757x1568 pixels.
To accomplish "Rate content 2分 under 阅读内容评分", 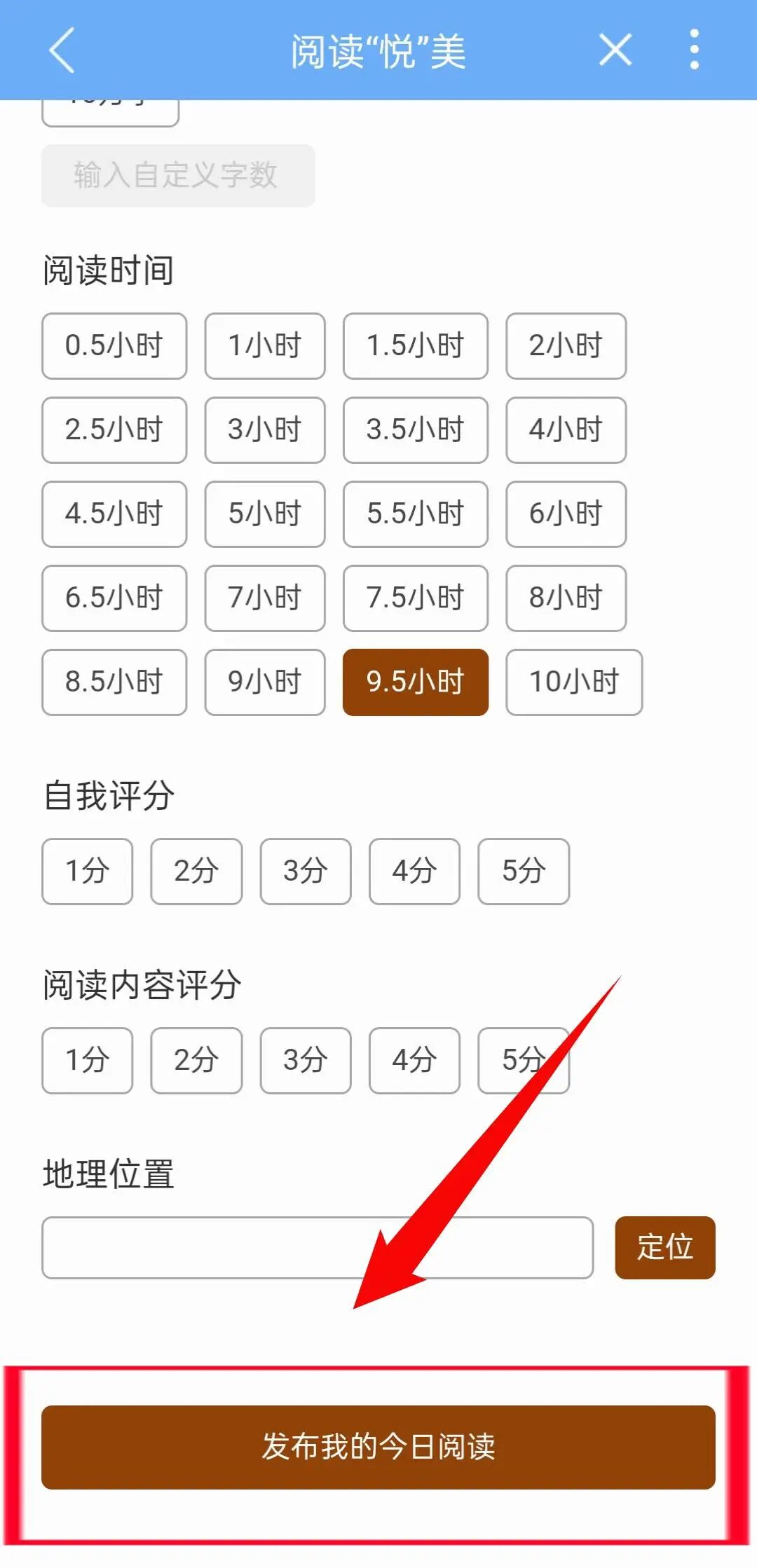I will (196, 1061).
